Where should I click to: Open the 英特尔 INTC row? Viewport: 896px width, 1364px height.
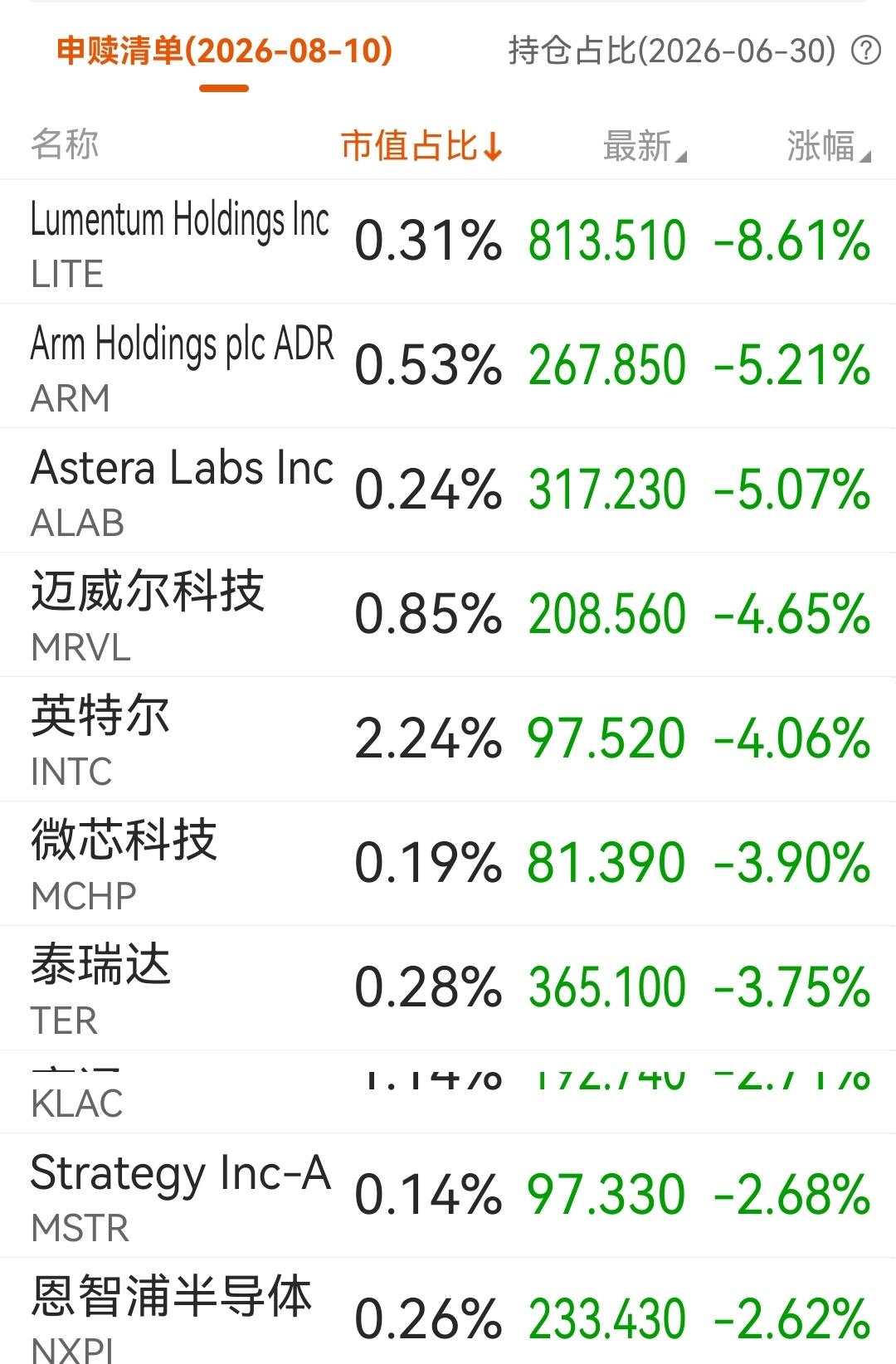[448, 739]
